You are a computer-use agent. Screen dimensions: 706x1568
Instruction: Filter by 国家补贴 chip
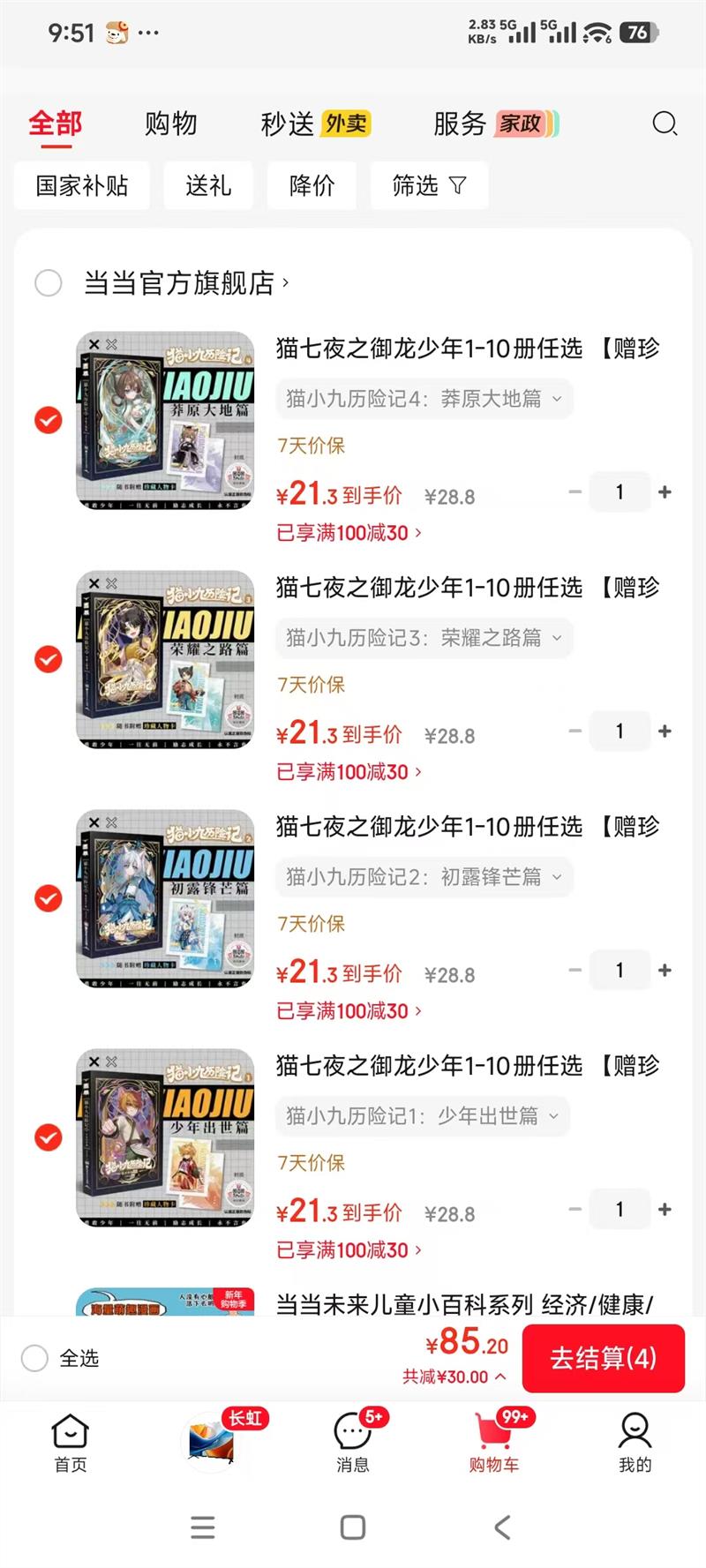pos(82,185)
